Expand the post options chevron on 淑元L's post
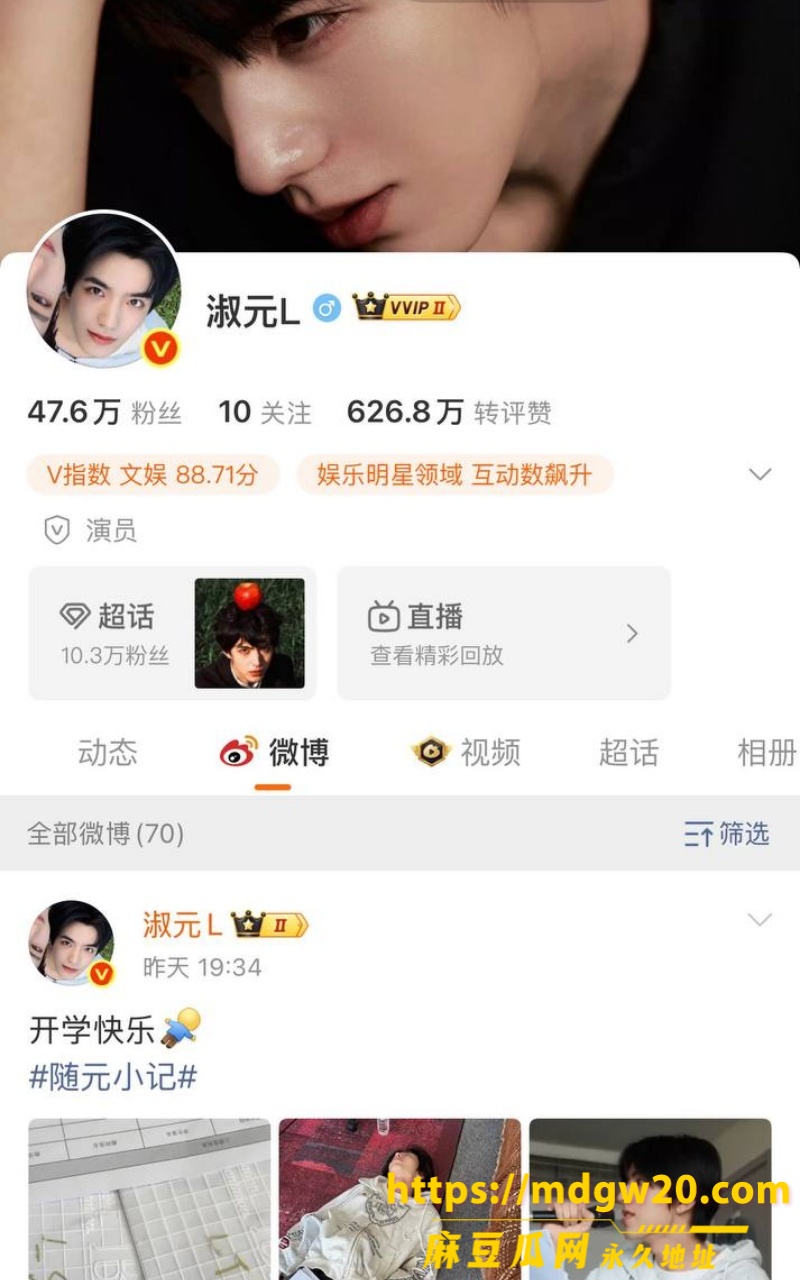 pyautogui.click(x=760, y=920)
